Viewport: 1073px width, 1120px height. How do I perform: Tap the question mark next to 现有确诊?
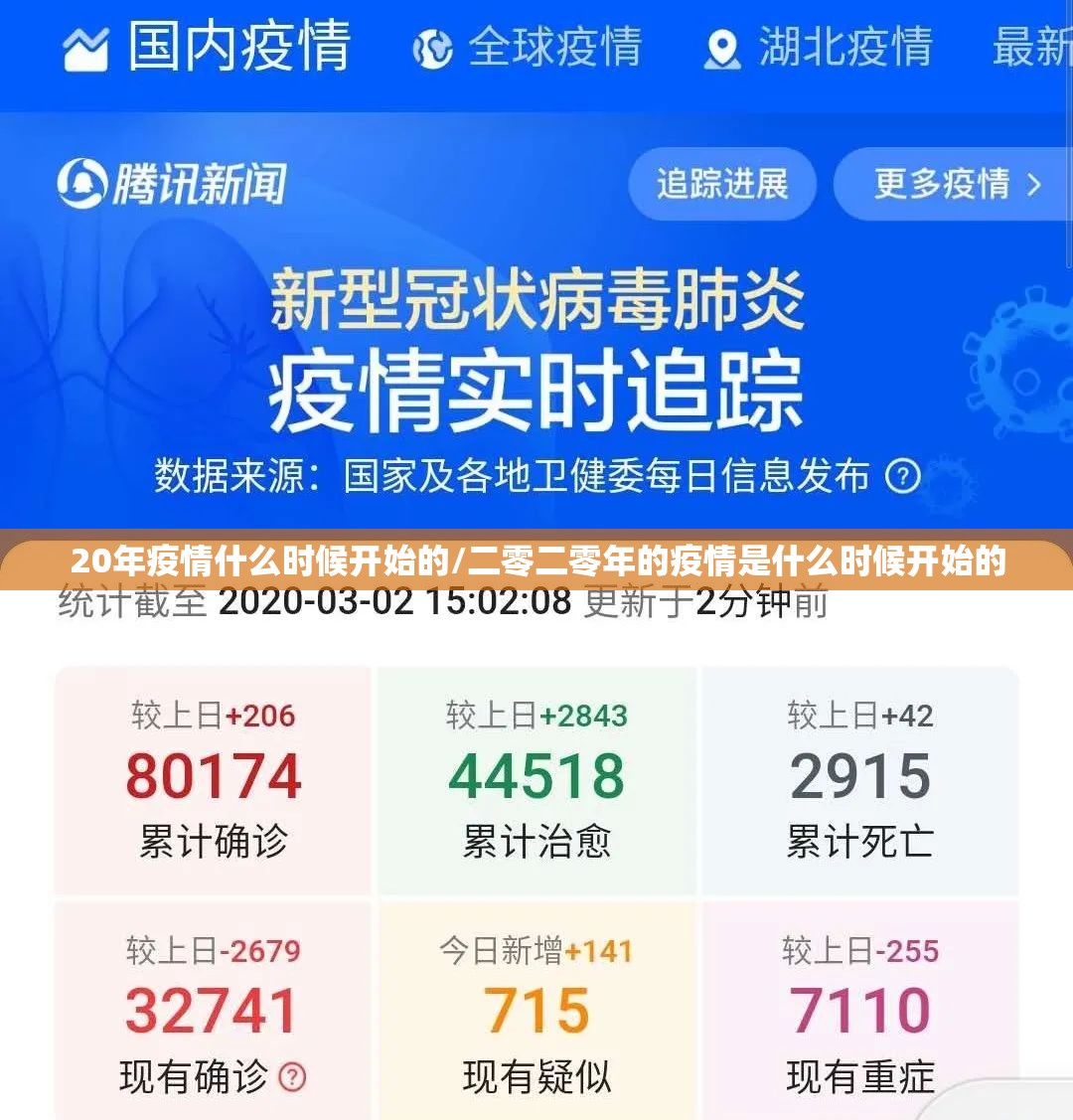(x=292, y=1076)
